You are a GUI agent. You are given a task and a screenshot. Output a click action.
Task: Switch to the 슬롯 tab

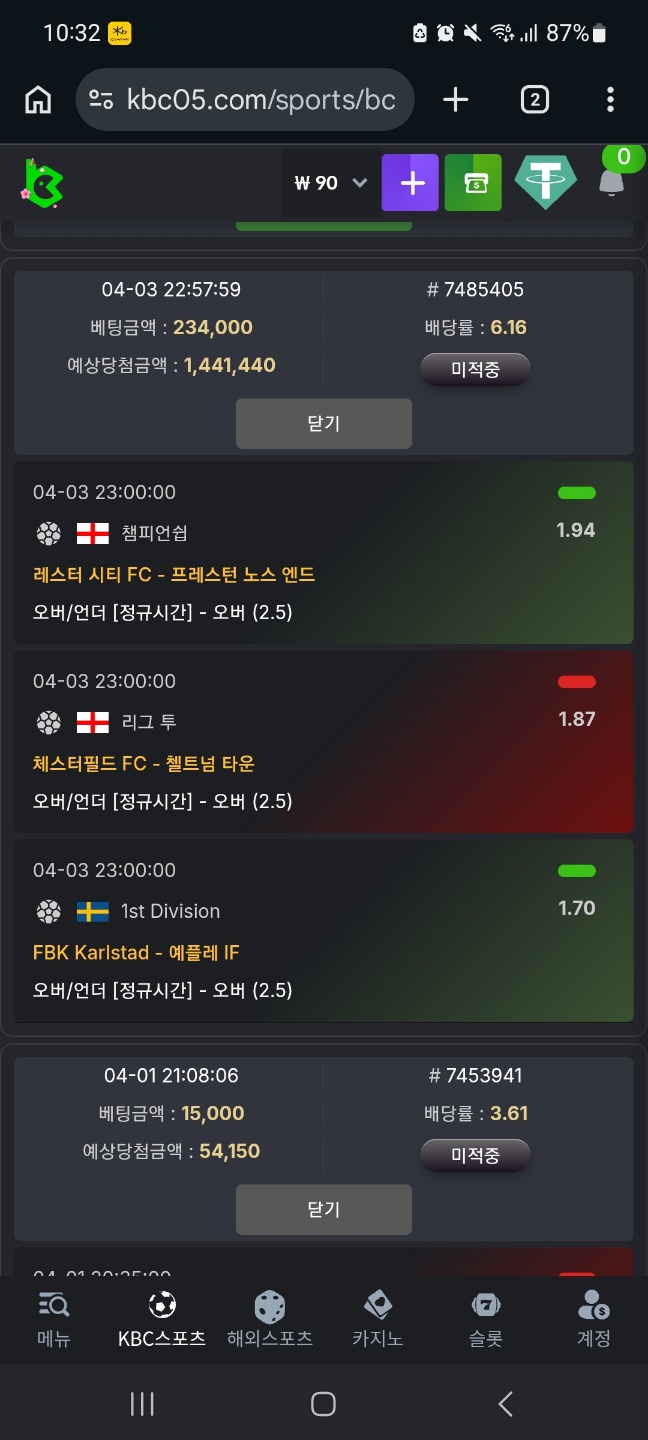pyautogui.click(x=485, y=1319)
